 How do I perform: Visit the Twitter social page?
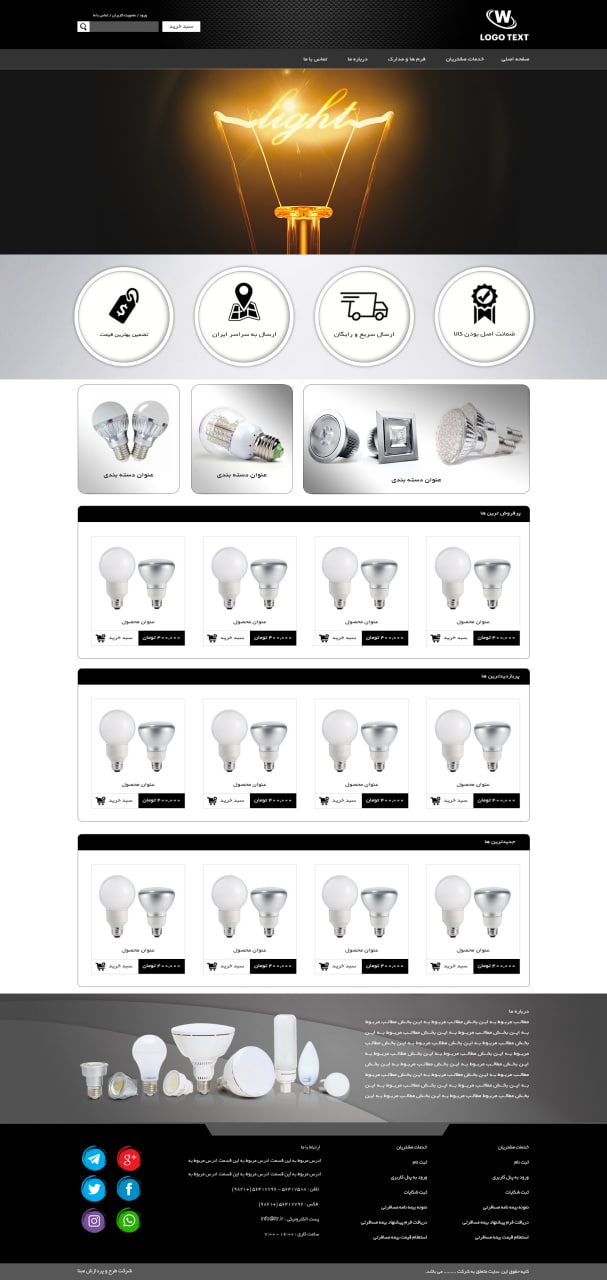pos(94,1189)
